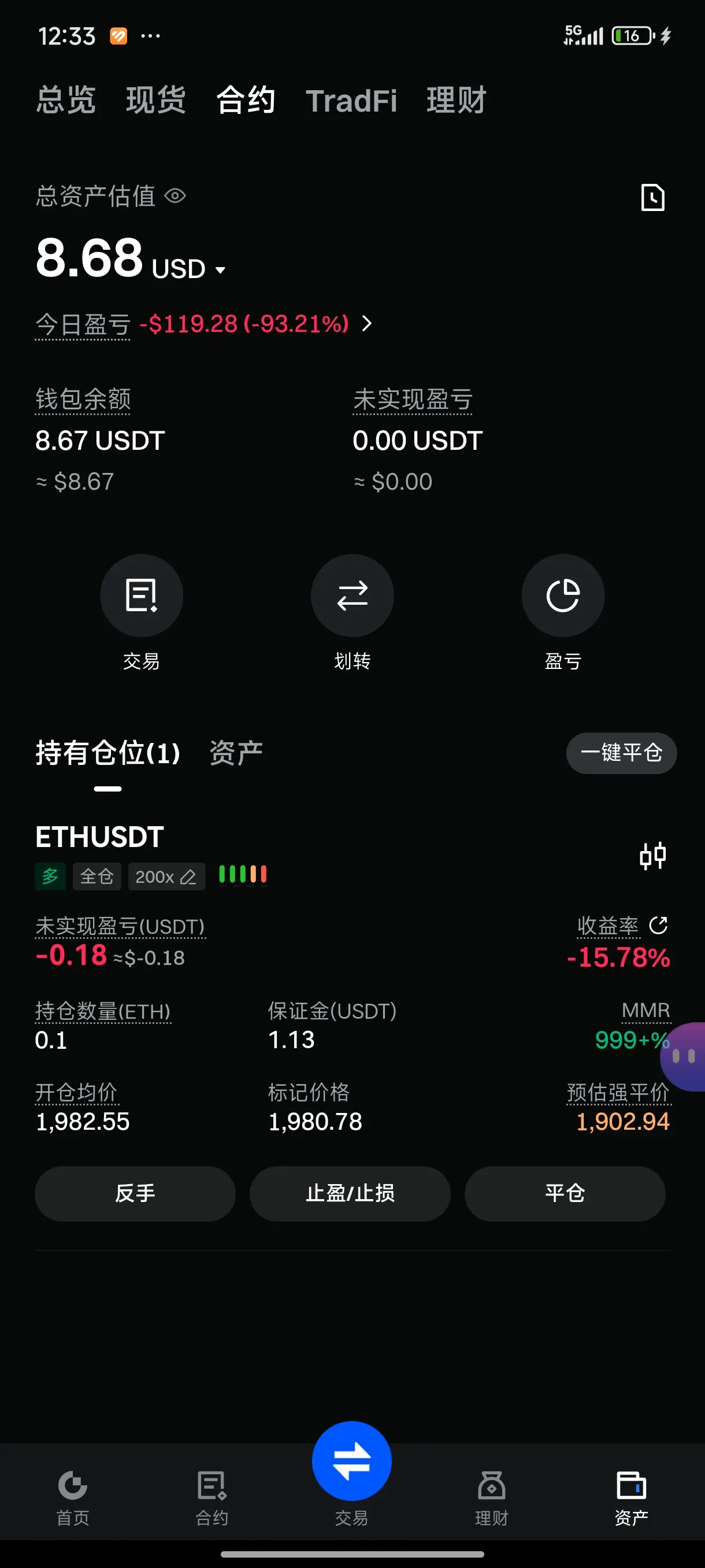This screenshot has height=1568, width=705.
Task: Tap 平仓 to close the ETHUSDT position
Action: point(565,1193)
